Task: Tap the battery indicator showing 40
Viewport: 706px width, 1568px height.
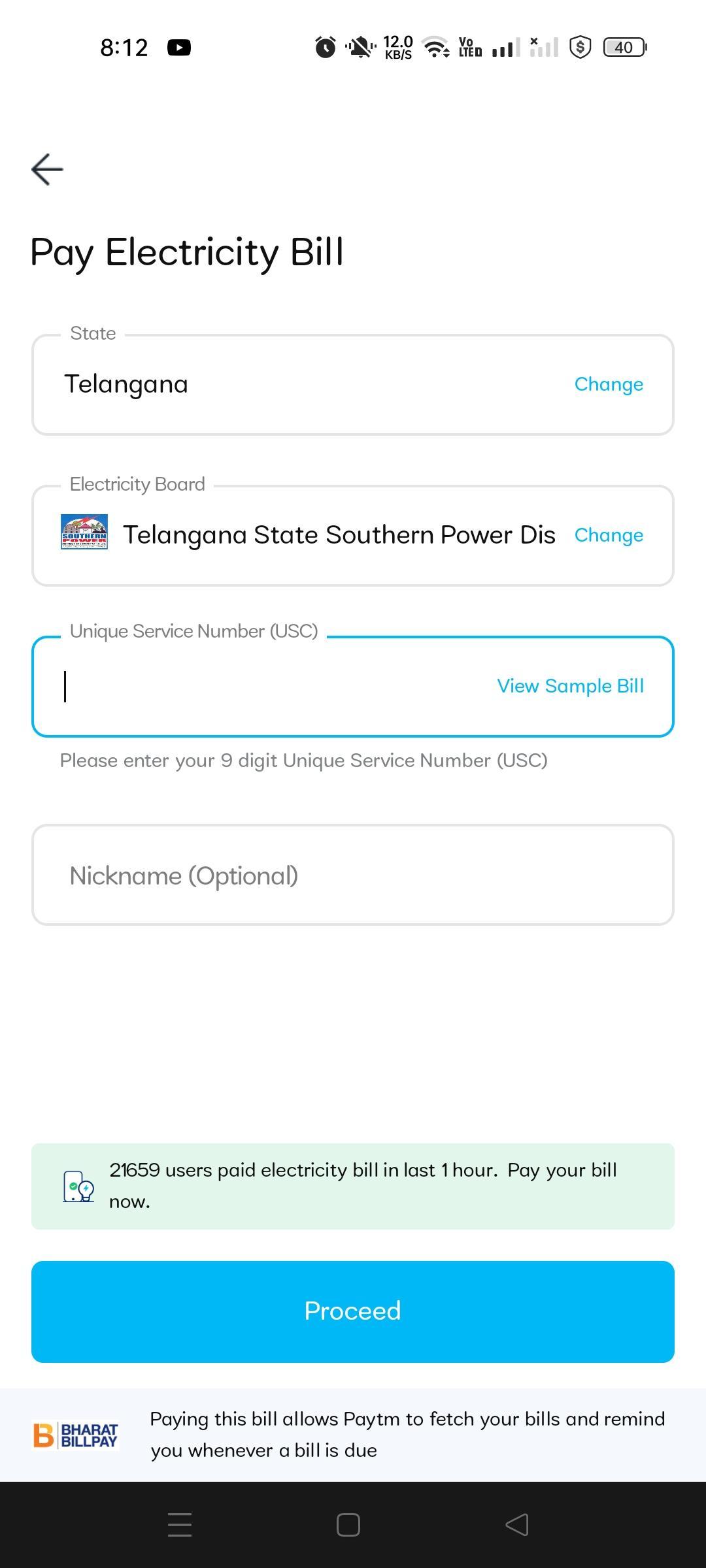Action: pyautogui.click(x=622, y=46)
